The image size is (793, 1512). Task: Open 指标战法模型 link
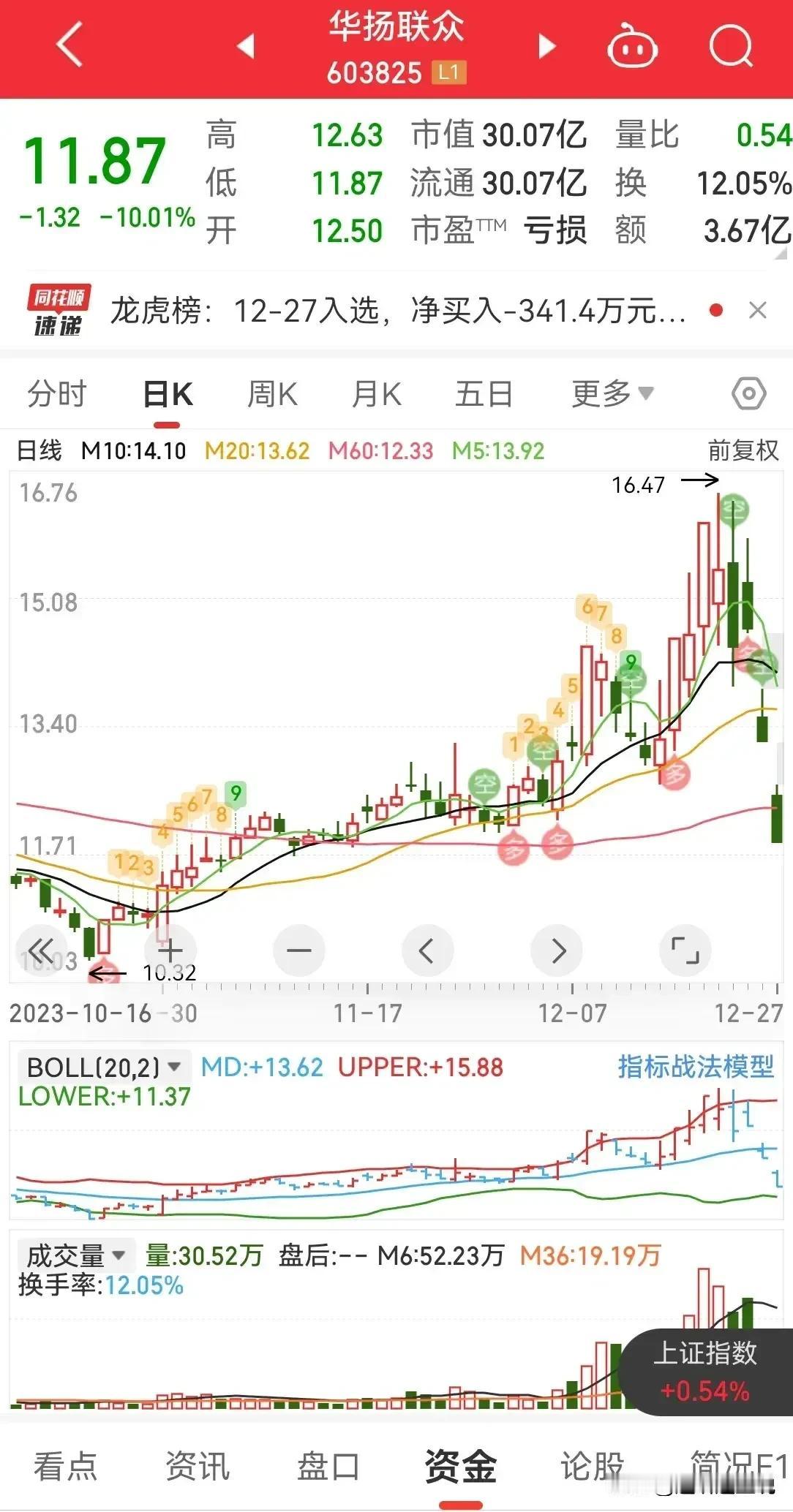(x=696, y=1067)
